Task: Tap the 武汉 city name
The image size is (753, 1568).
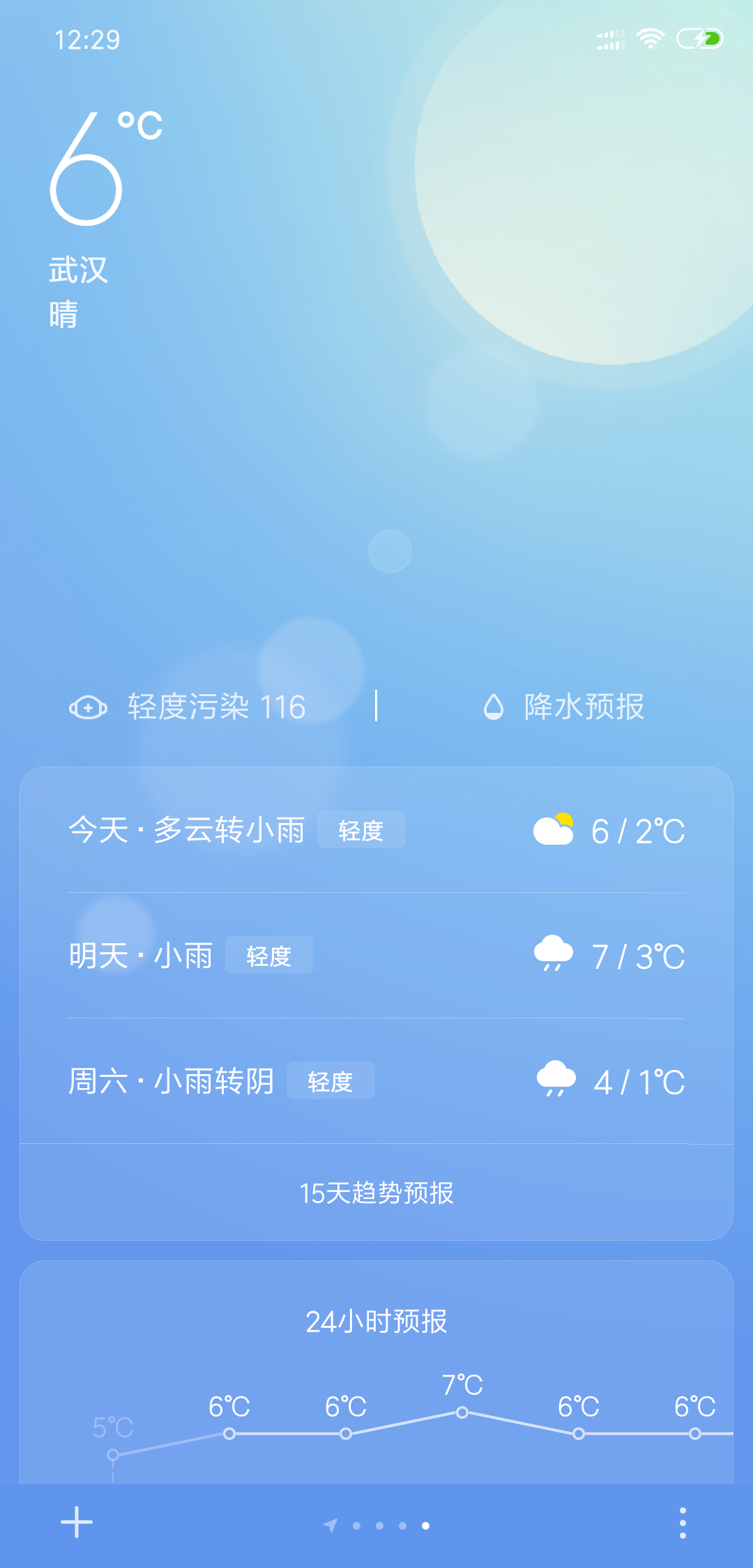Action: pyautogui.click(x=78, y=271)
